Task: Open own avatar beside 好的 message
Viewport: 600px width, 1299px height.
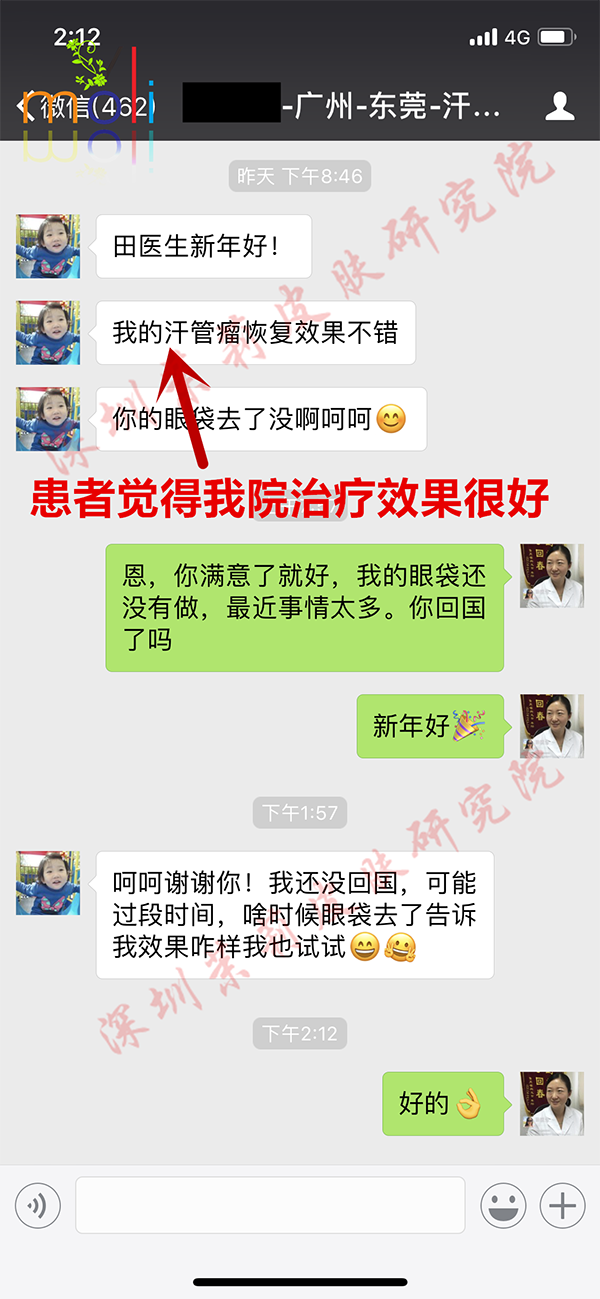Action: [551, 1103]
